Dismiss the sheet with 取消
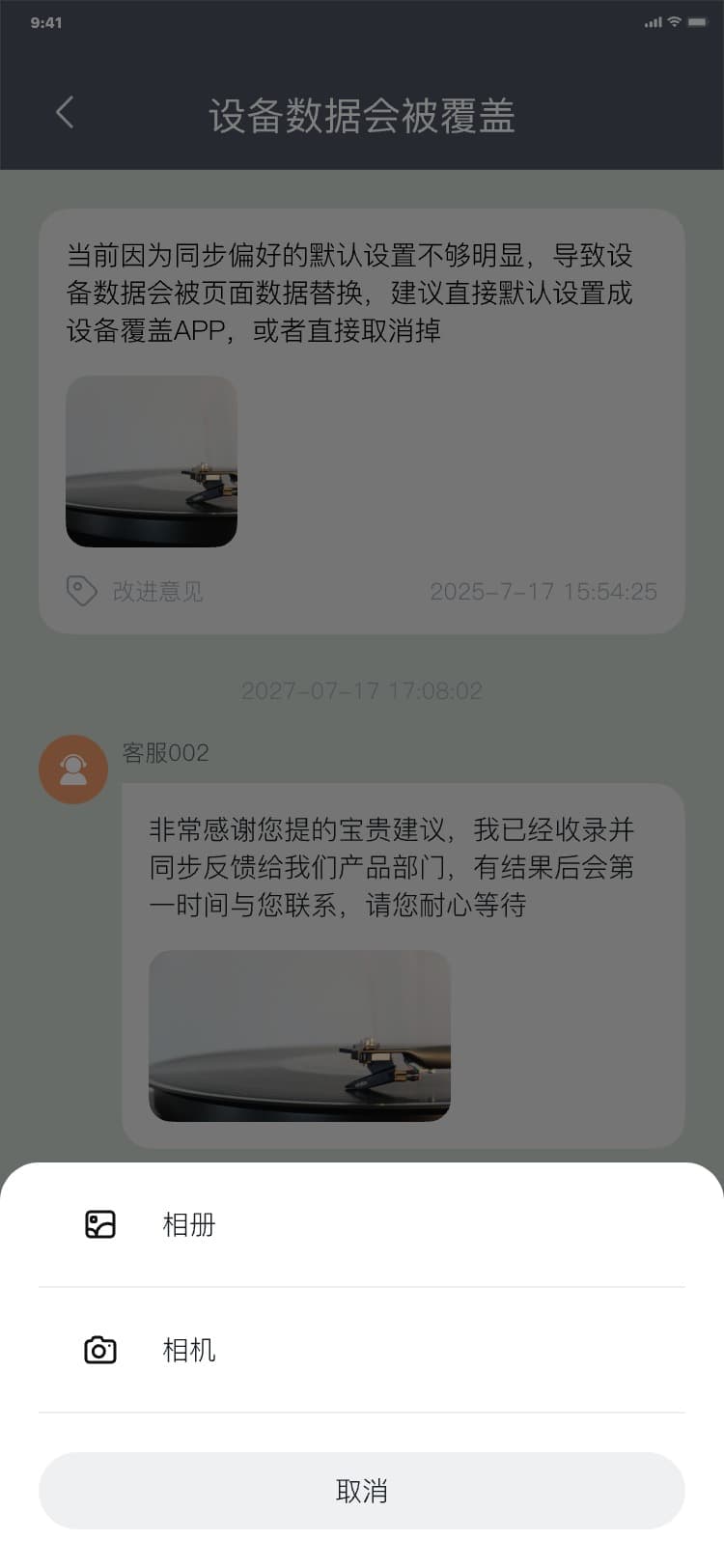Viewport: 724px width, 1568px height. point(362,1491)
